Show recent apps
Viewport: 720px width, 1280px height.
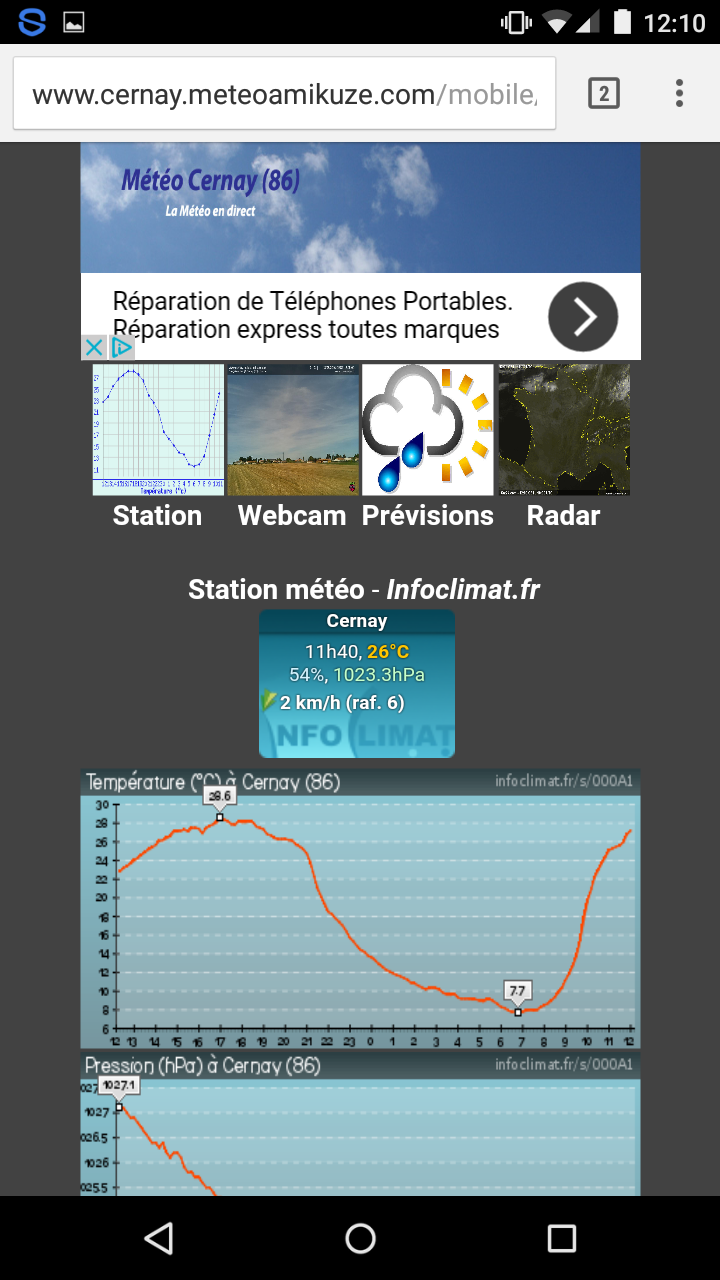tap(562, 1238)
